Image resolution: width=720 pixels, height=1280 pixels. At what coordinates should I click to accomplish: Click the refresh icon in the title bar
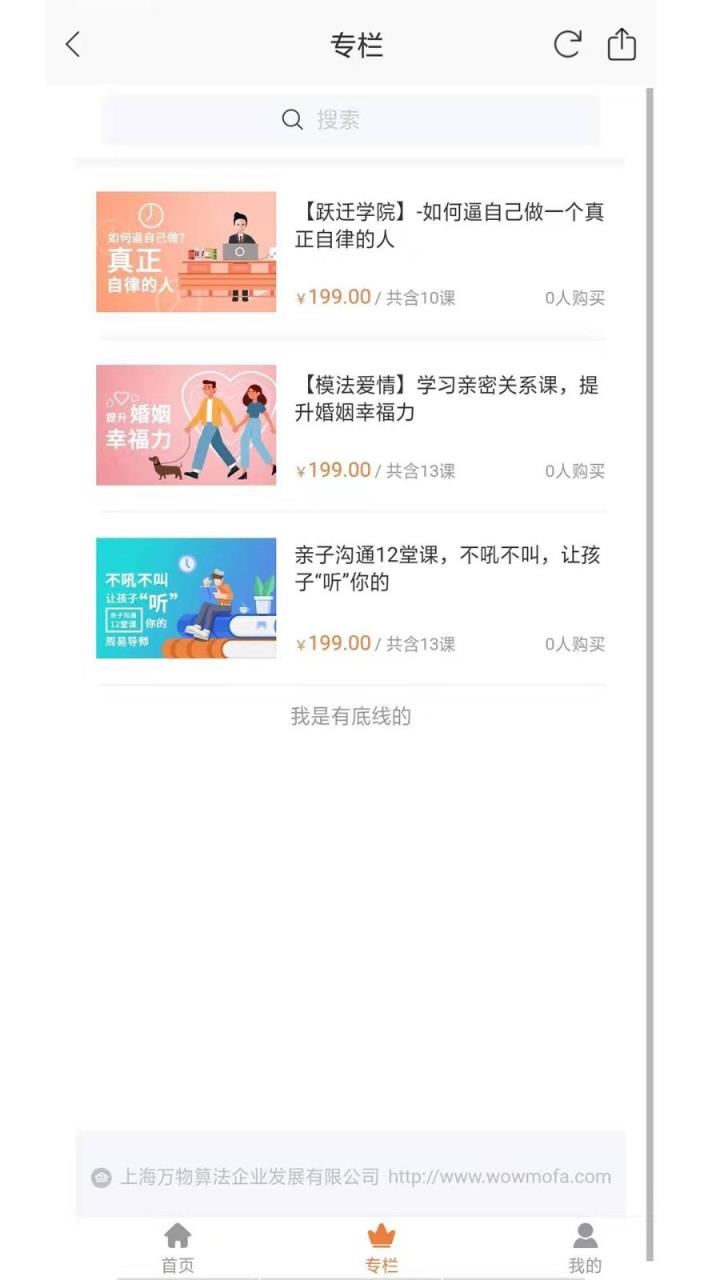click(567, 45)
